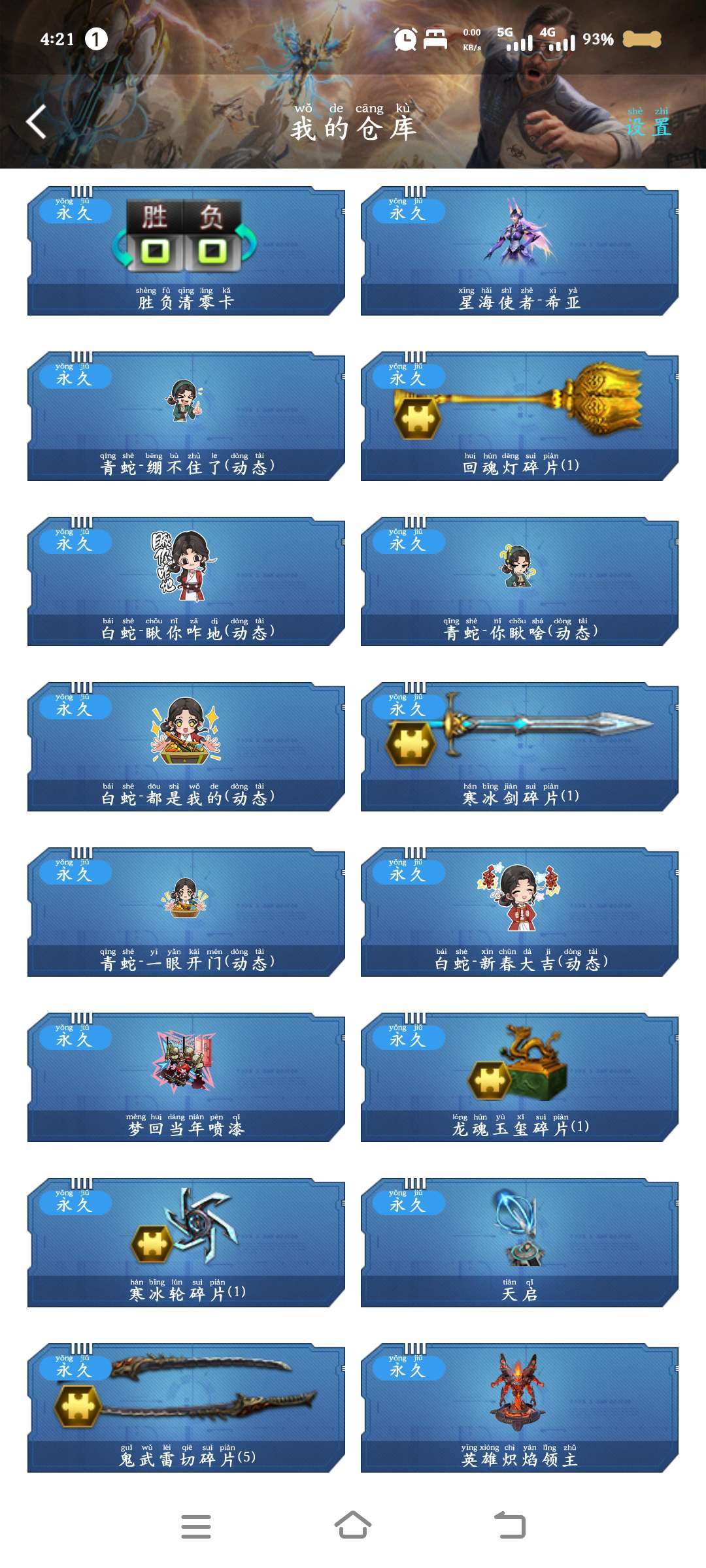Open the 天启 item card
The height and width of the screenshot is (1568, 706).
pos(520,1243)
